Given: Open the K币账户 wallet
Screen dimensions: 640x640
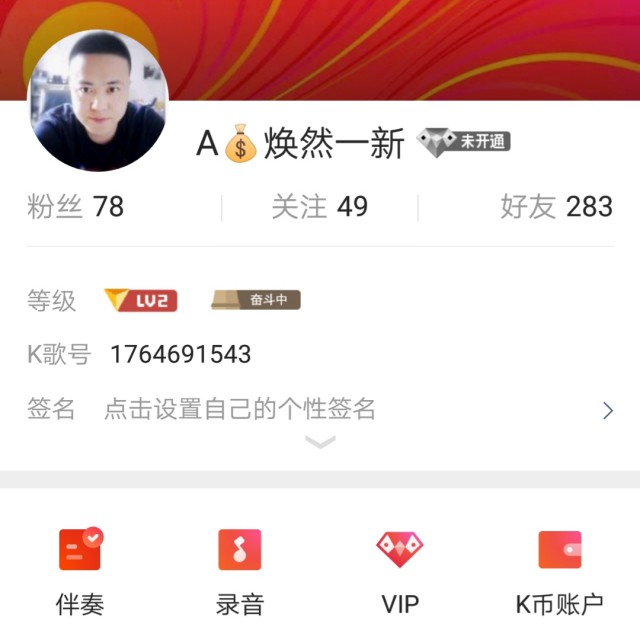Looking at the screenshot, I should (559, 568).
